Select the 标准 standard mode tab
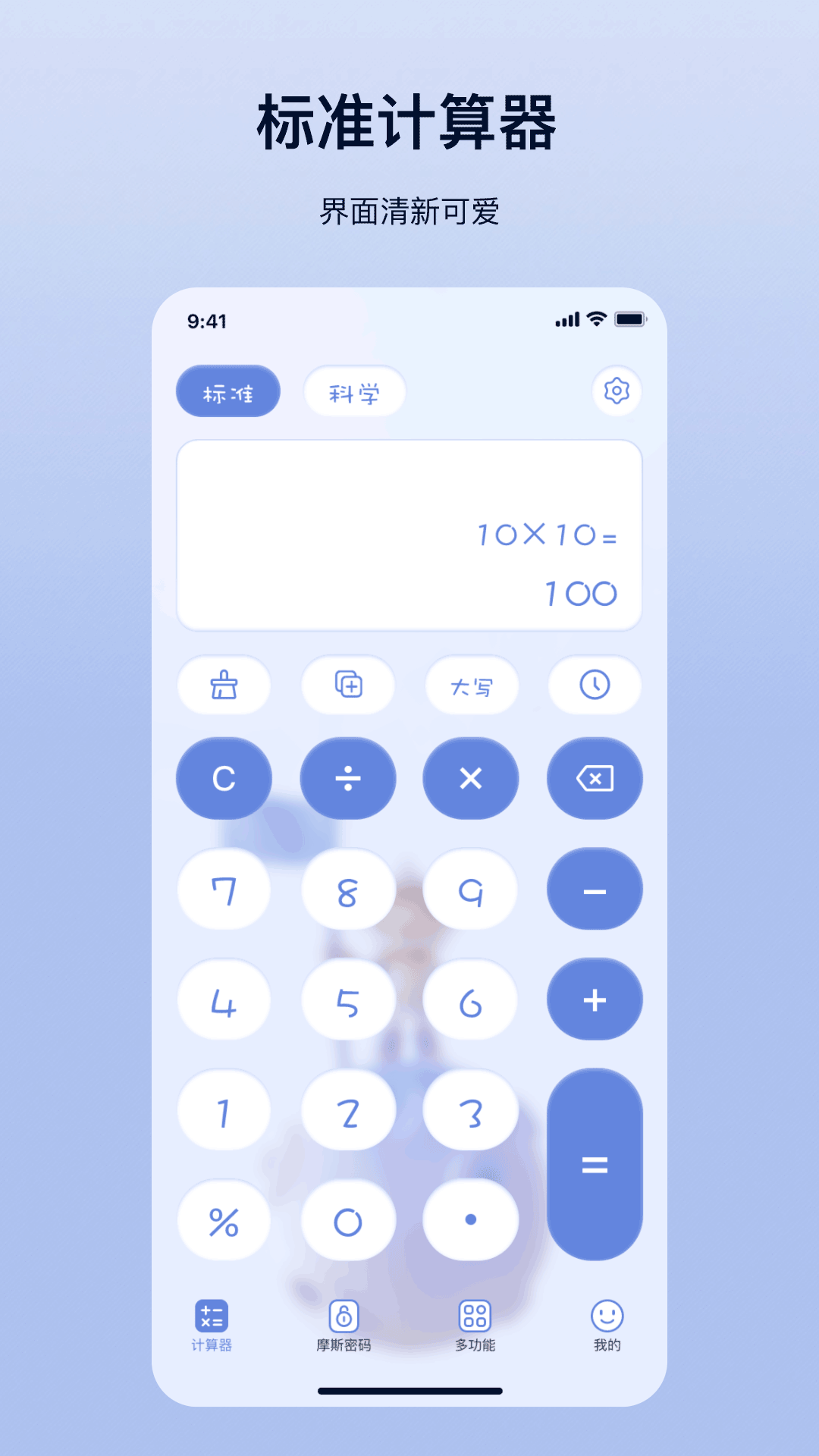 pos(227,391)
